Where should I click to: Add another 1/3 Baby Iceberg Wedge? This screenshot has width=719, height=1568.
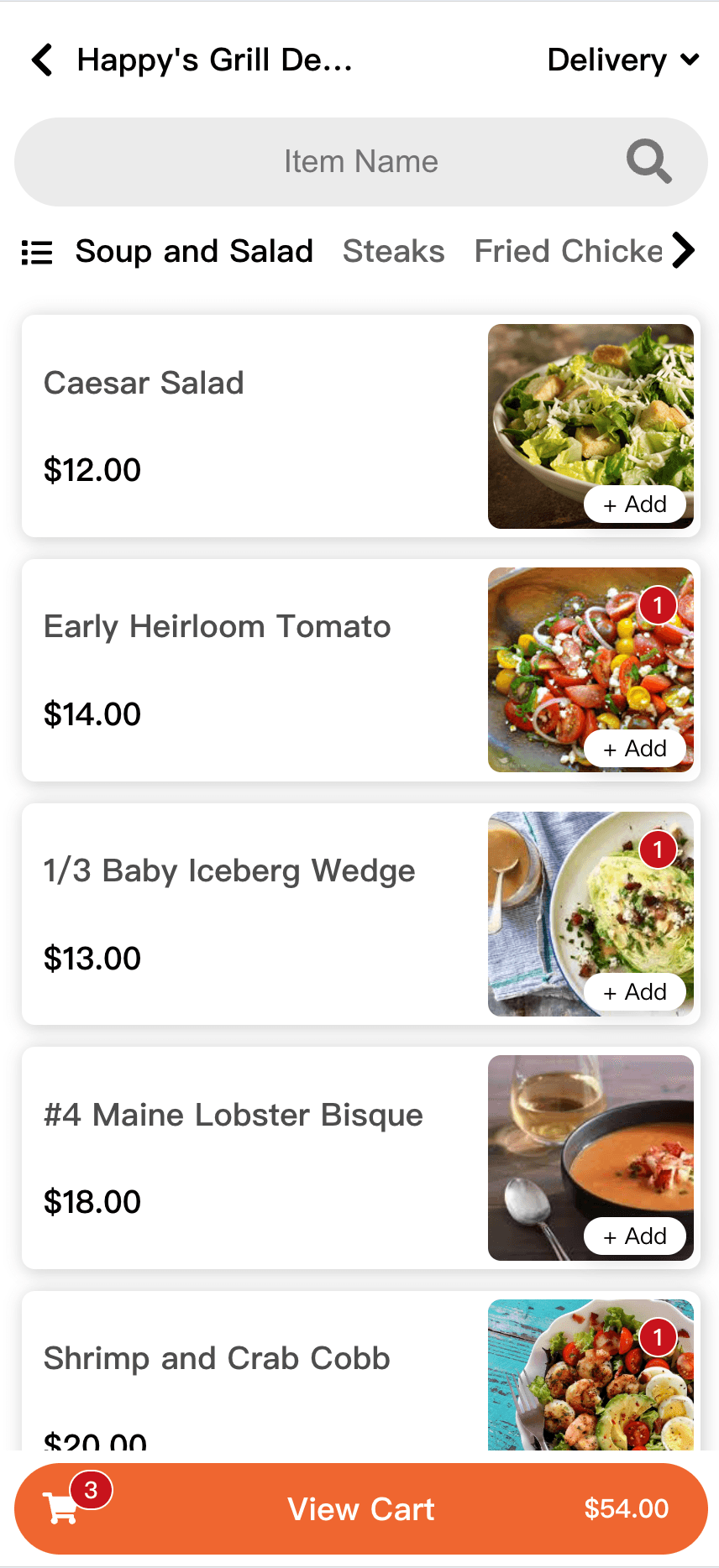pyautogui.click(x=635, y=992)
